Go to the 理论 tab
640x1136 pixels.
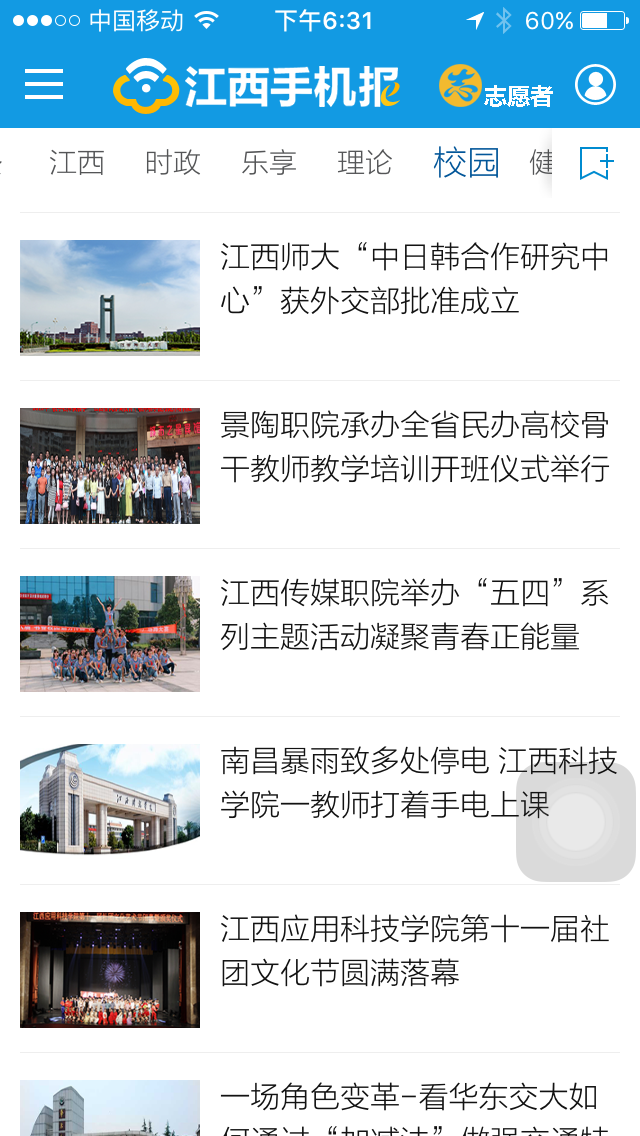365,162
